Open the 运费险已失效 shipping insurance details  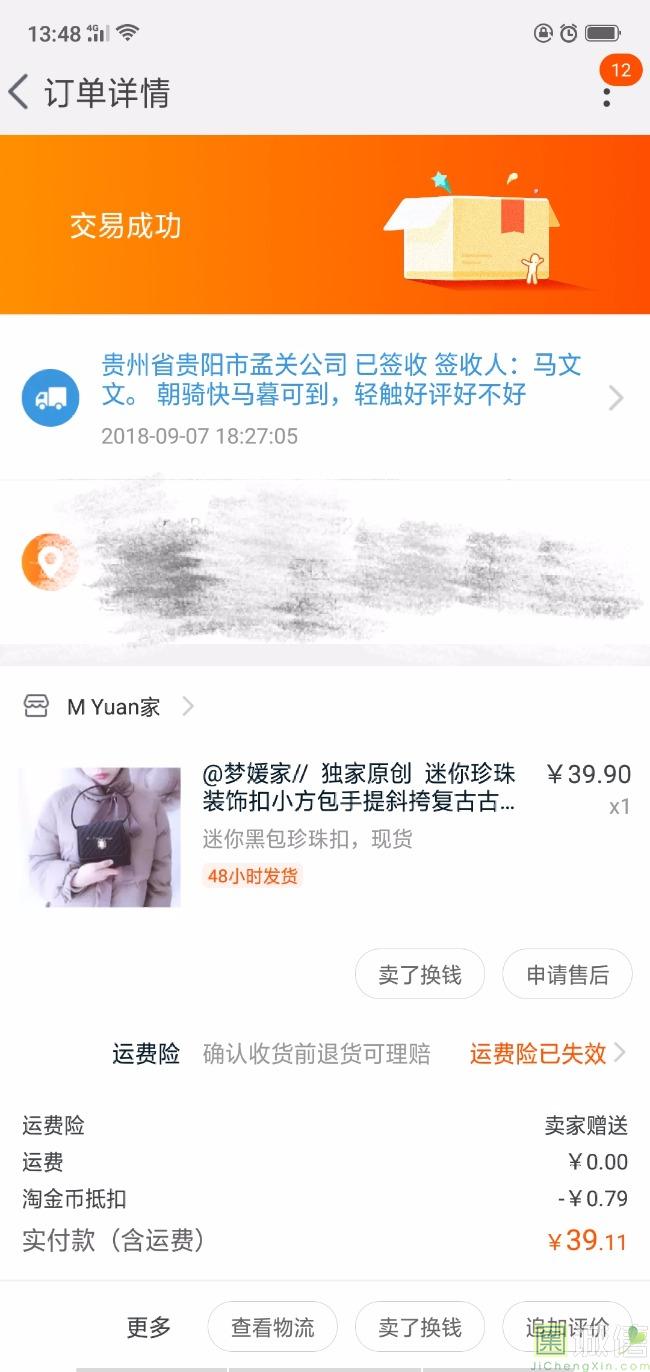pyautogui.click(x=546, y=1053)
